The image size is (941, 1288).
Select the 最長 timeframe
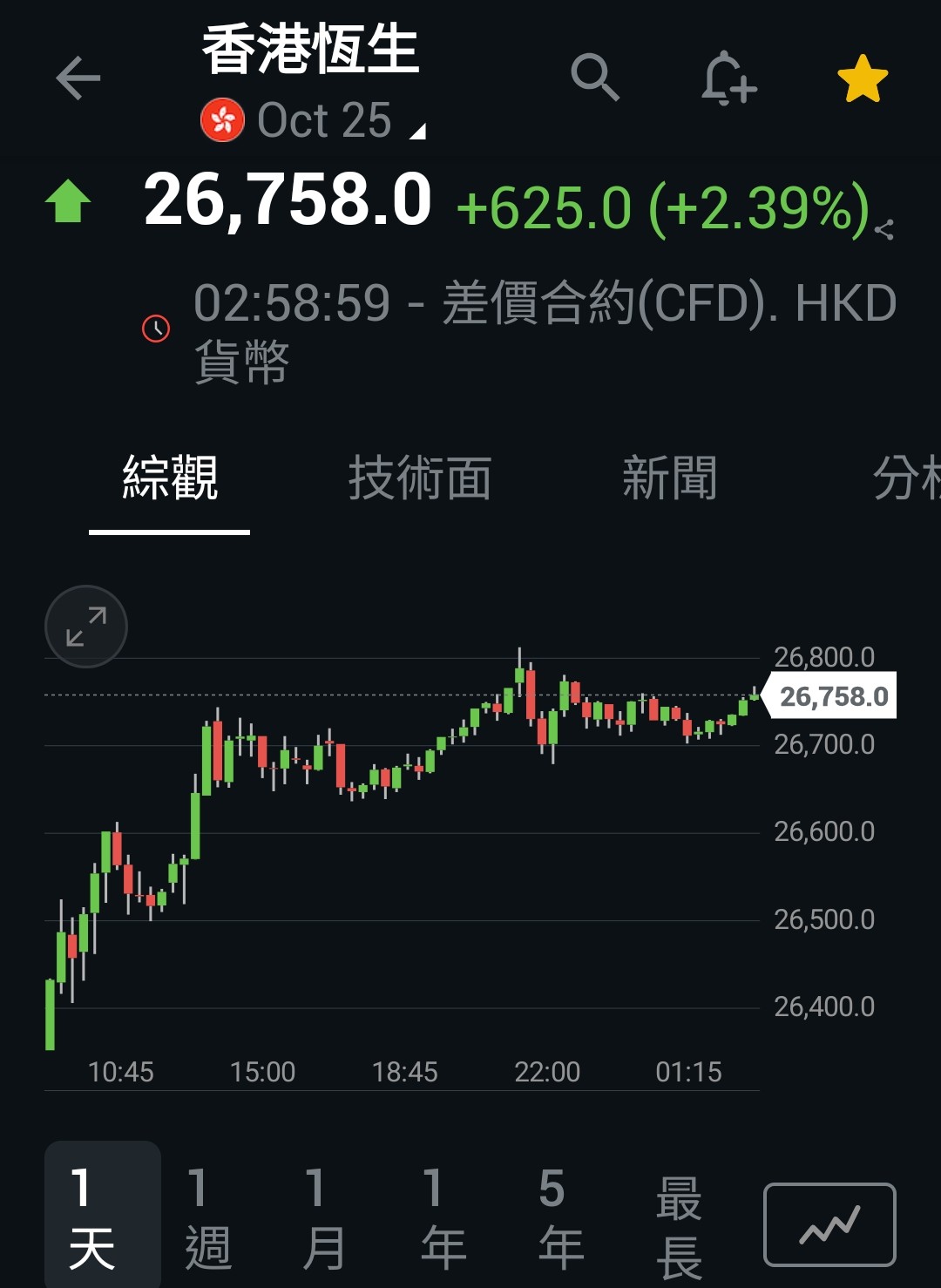pos(679,1227)
